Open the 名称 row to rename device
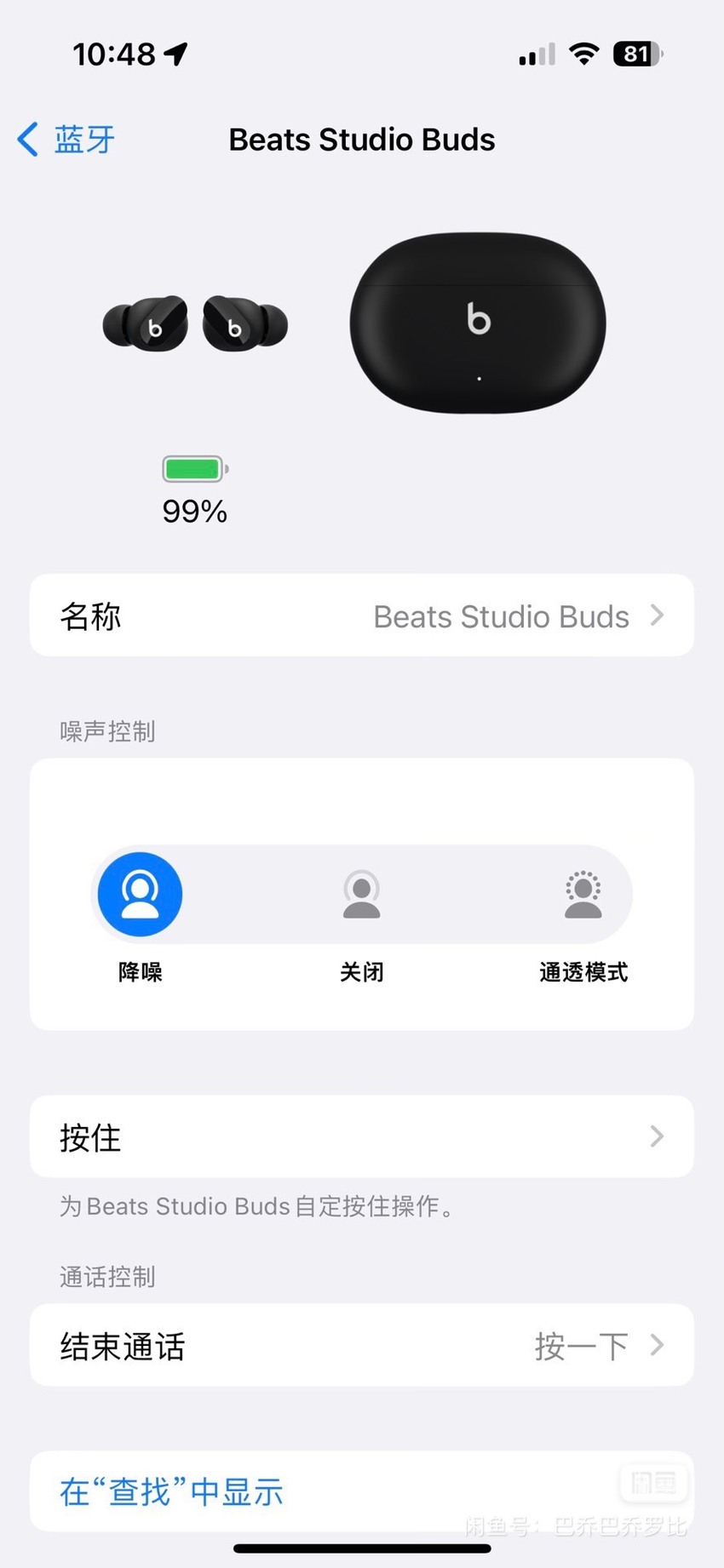This screenshot has height=1568, width=724. pyautogui.click(x=362, y=615)
